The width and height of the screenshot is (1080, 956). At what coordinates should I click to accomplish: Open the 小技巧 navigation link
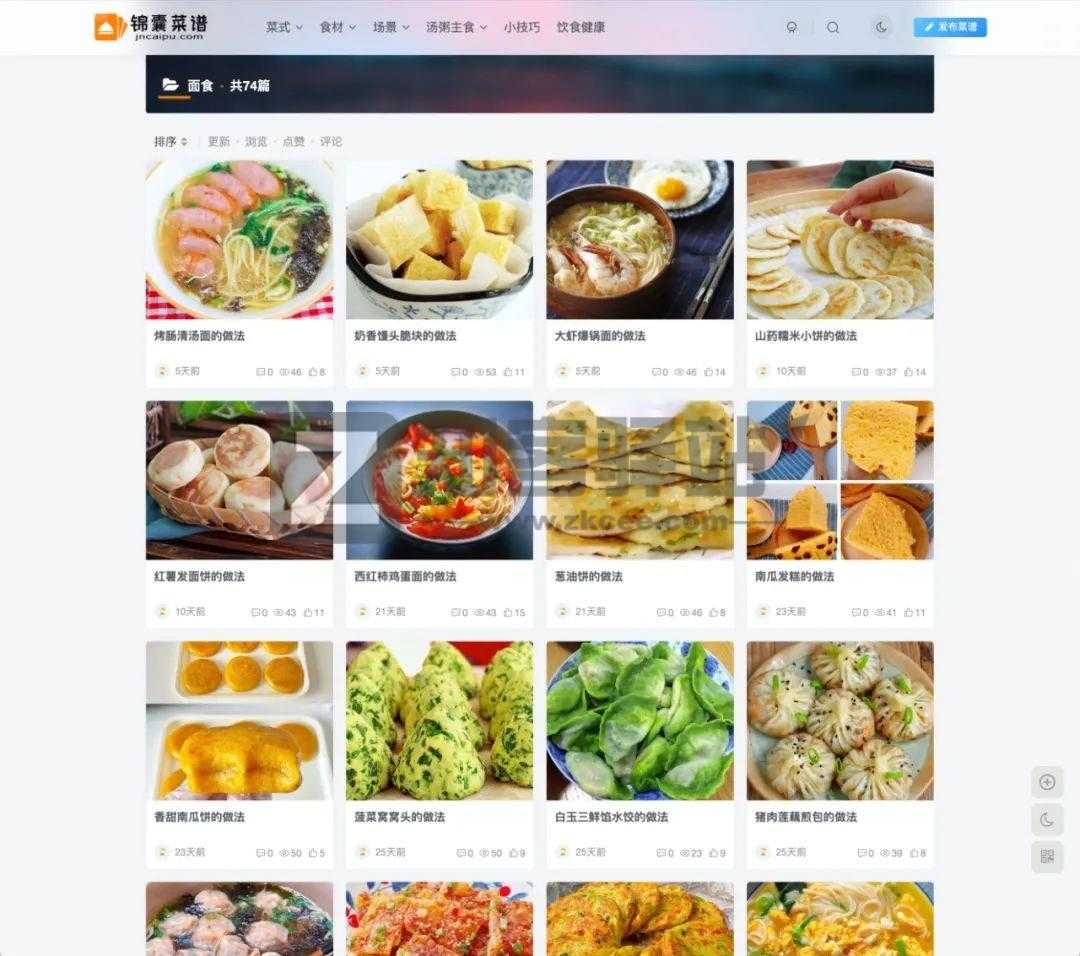click(521, 27)
